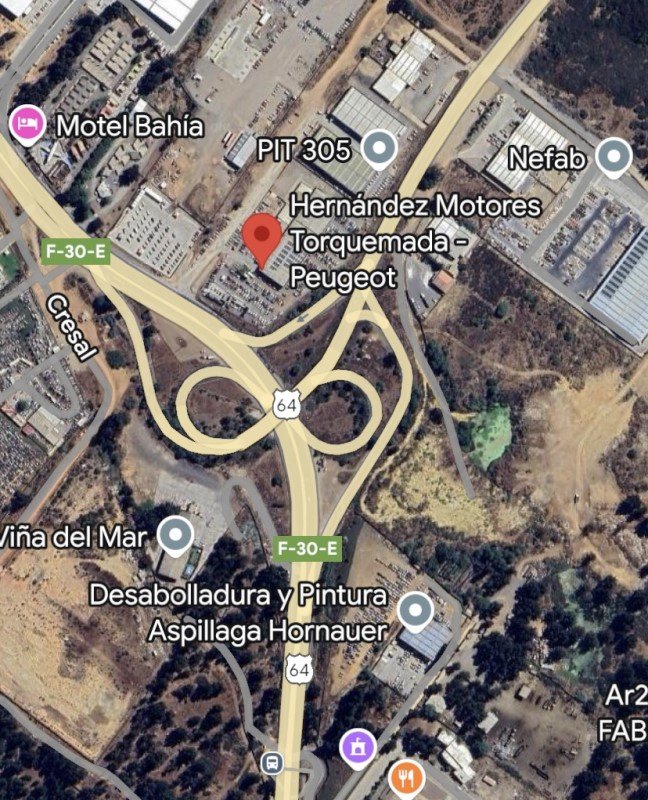This screenshot has width=648, height=800.
Task: Open the Motel Bahía place marker
Action: click(27, 125)
